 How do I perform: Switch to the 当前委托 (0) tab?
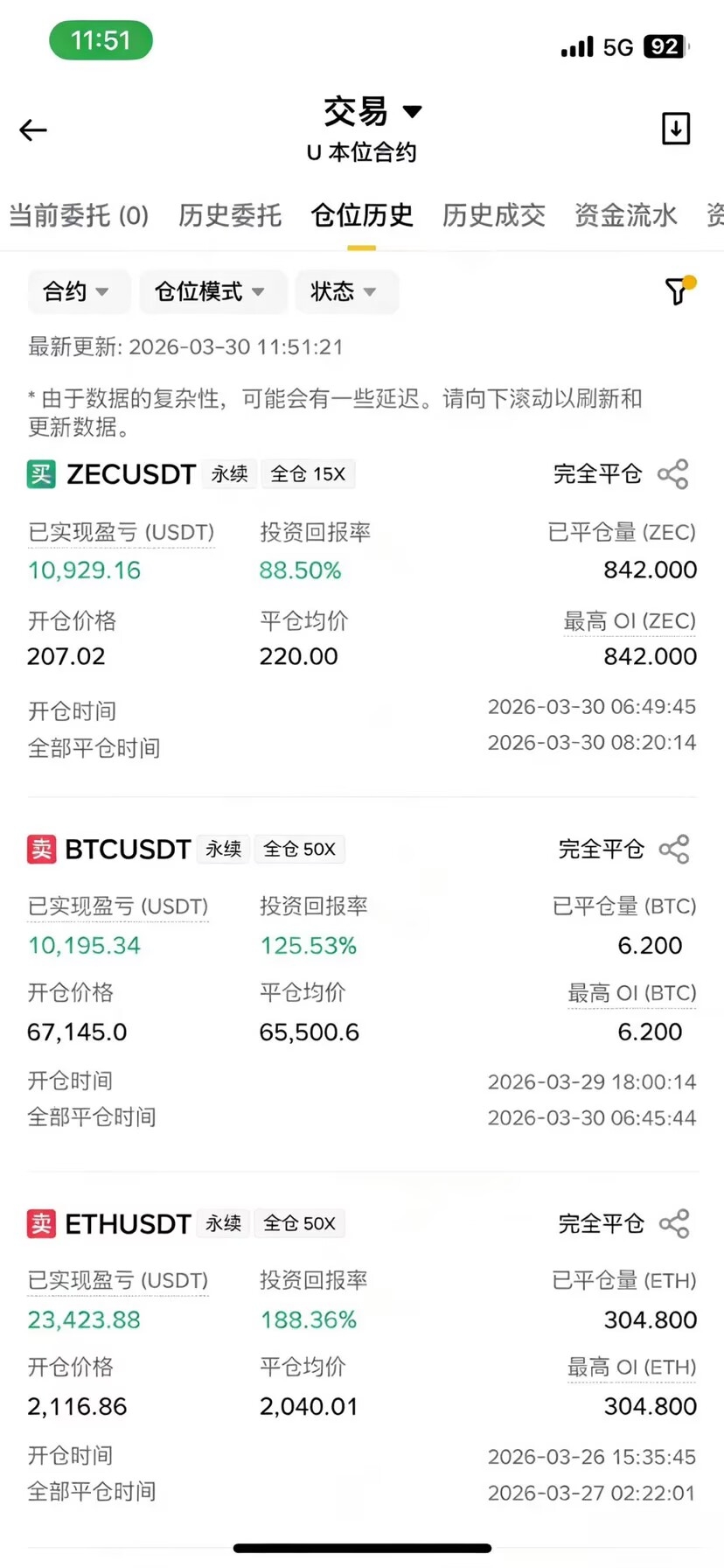click(79, 215)
